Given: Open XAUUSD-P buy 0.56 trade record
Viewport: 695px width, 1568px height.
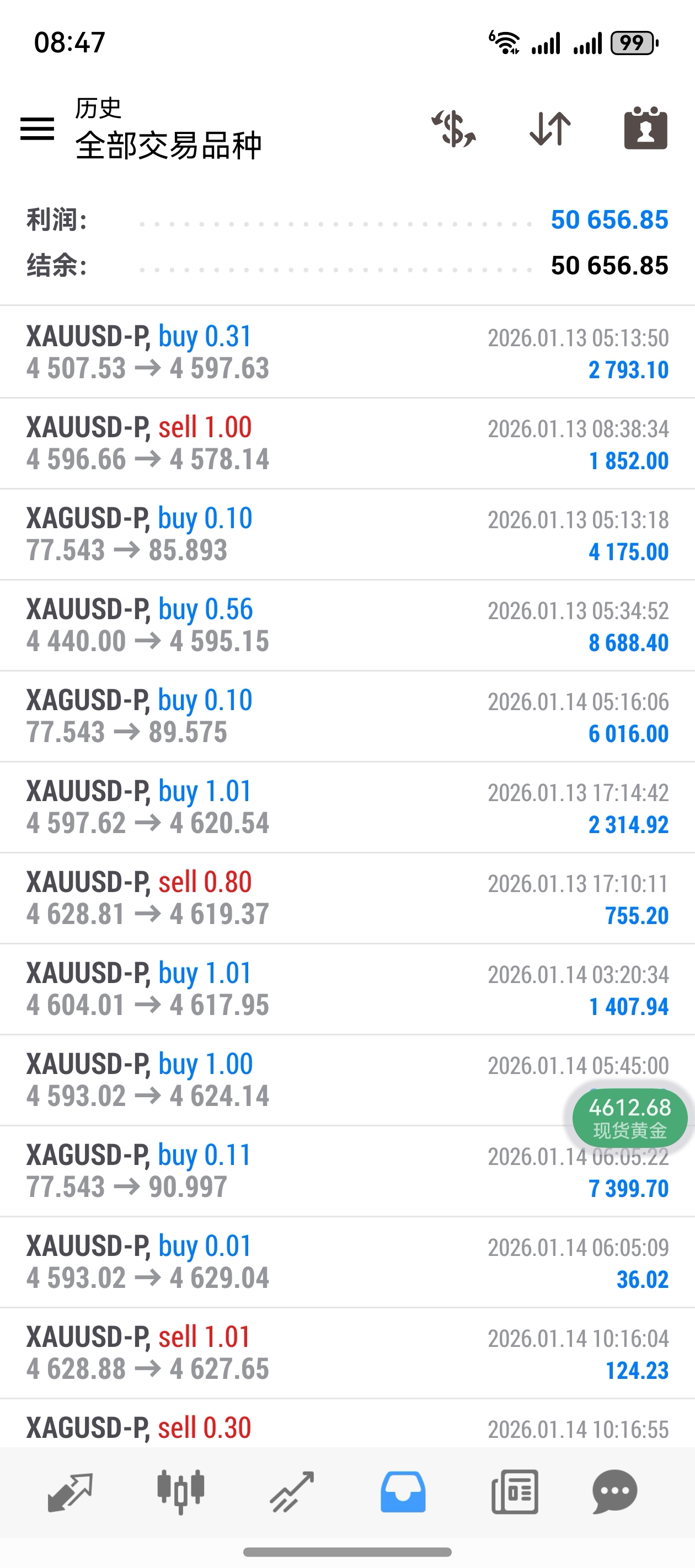Looking at the screenshot, I should [x=347, y=625].
